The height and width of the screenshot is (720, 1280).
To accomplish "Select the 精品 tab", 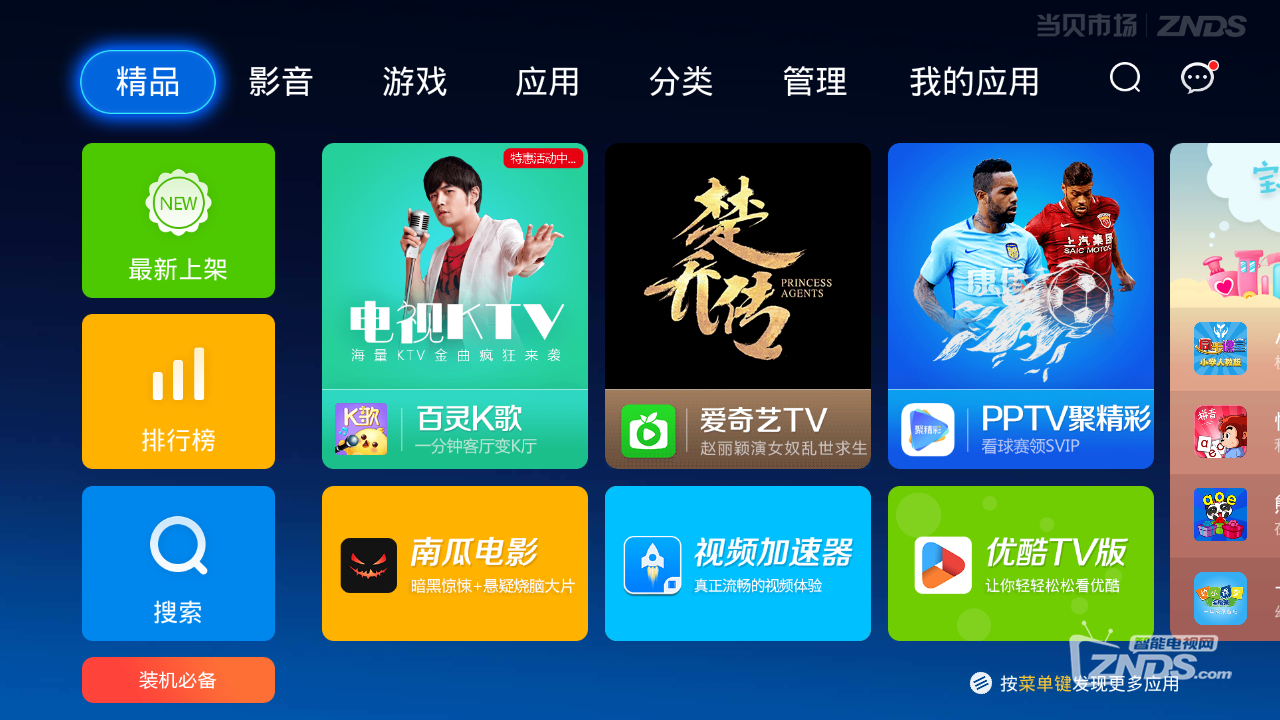I will coord(148,82).
